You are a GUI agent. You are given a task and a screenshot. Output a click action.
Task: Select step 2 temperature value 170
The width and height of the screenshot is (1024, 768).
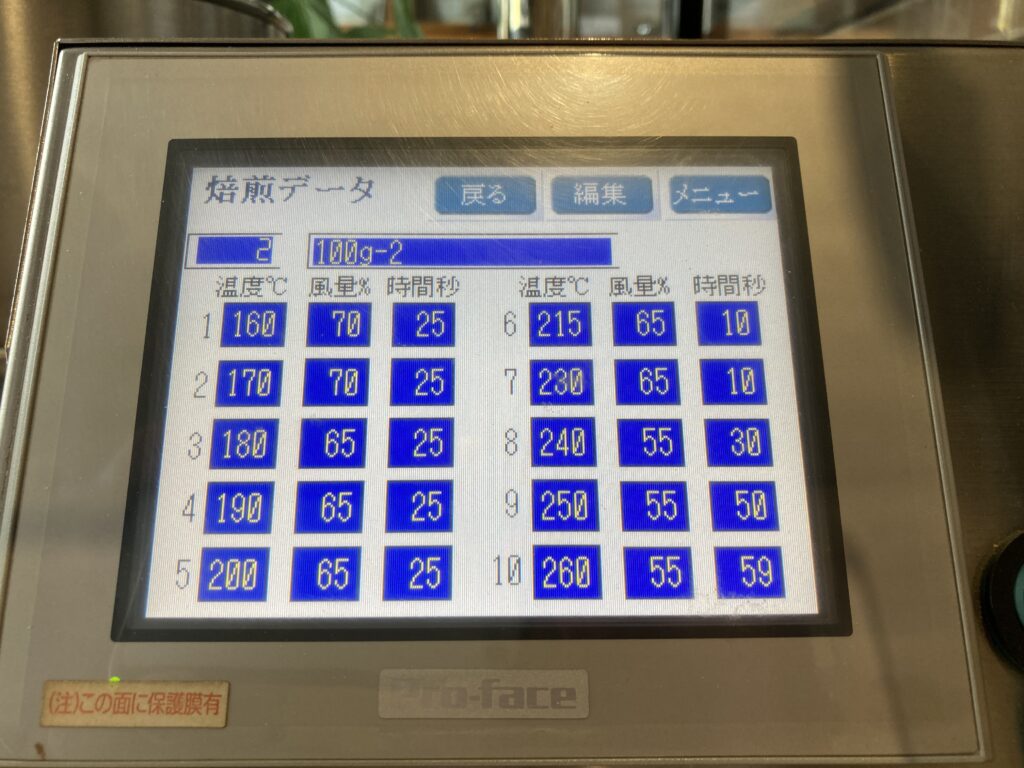tap(249, 383)
